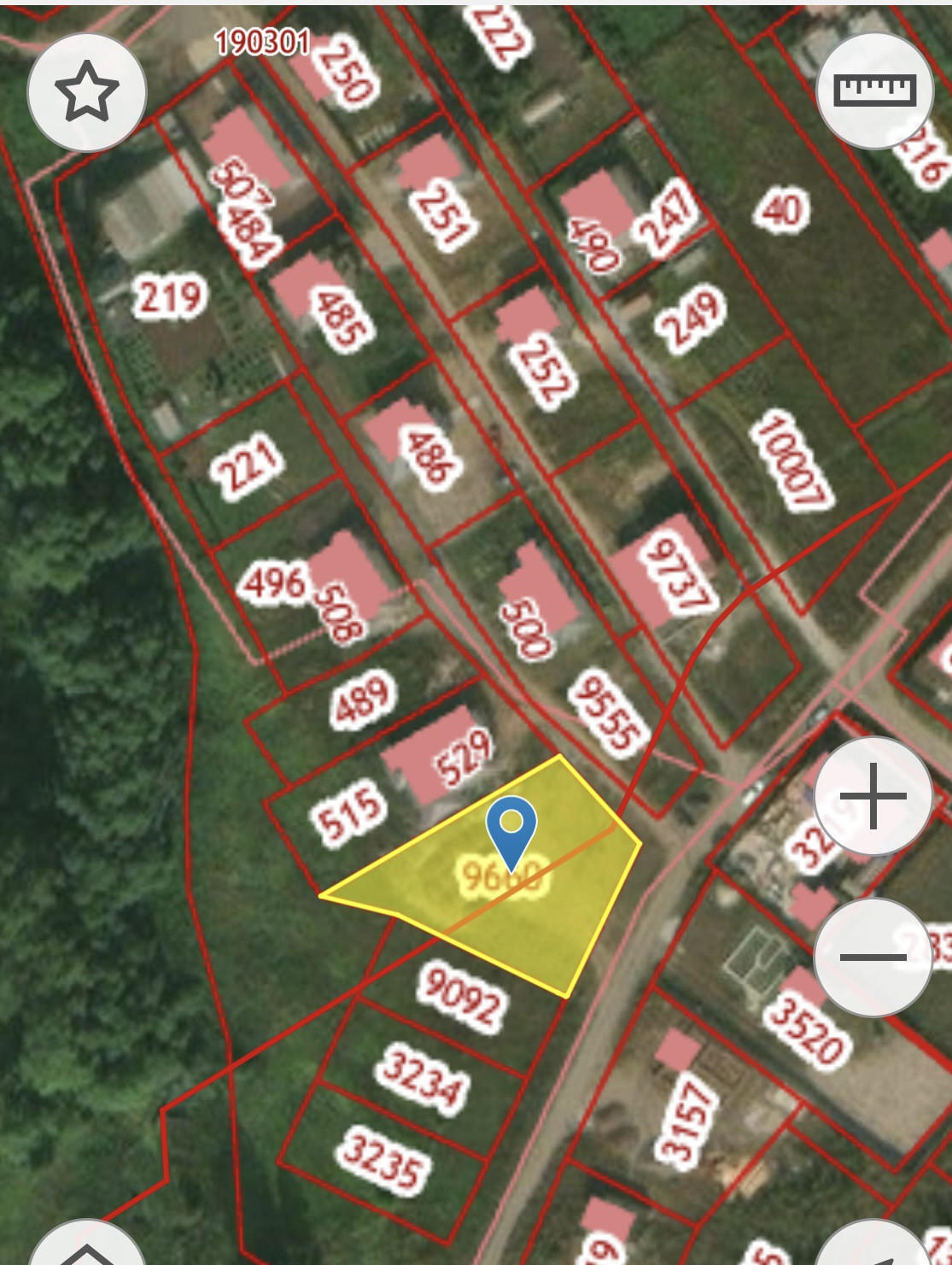The height and width of the screenshot is (1265, 952).
Task: Select parcel 3234 on the map
Action: [423, 1081]
